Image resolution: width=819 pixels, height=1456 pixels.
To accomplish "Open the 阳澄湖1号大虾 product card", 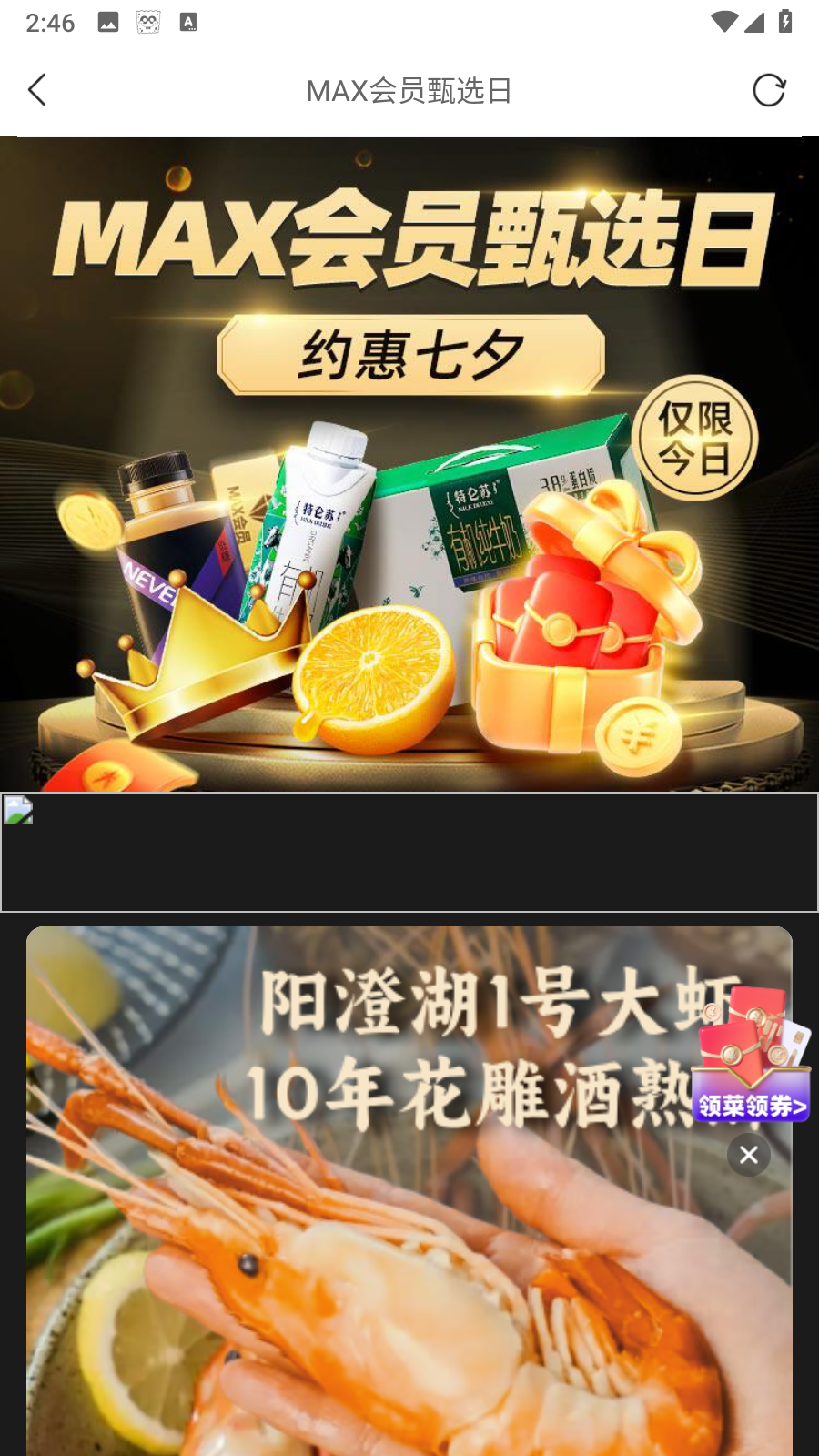I will pos(364,1228).
